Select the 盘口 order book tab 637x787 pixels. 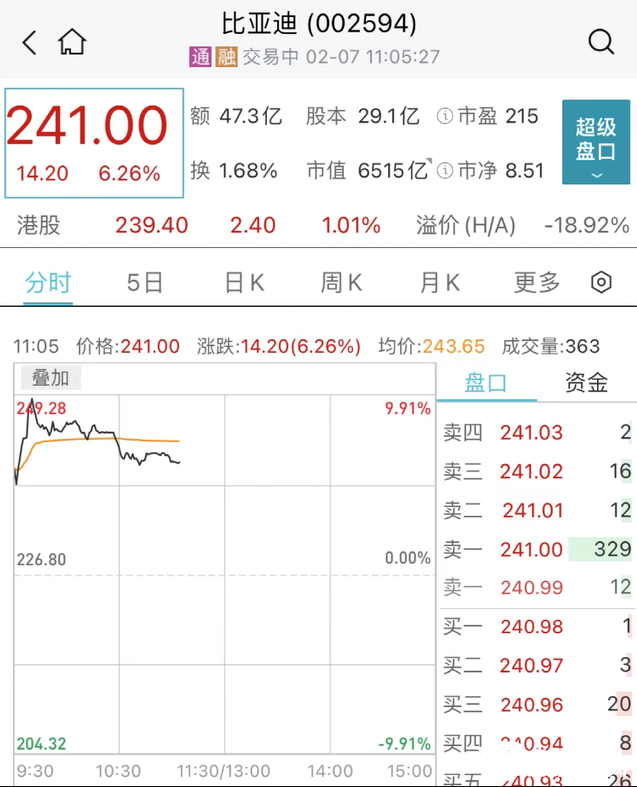click(486, 382)
